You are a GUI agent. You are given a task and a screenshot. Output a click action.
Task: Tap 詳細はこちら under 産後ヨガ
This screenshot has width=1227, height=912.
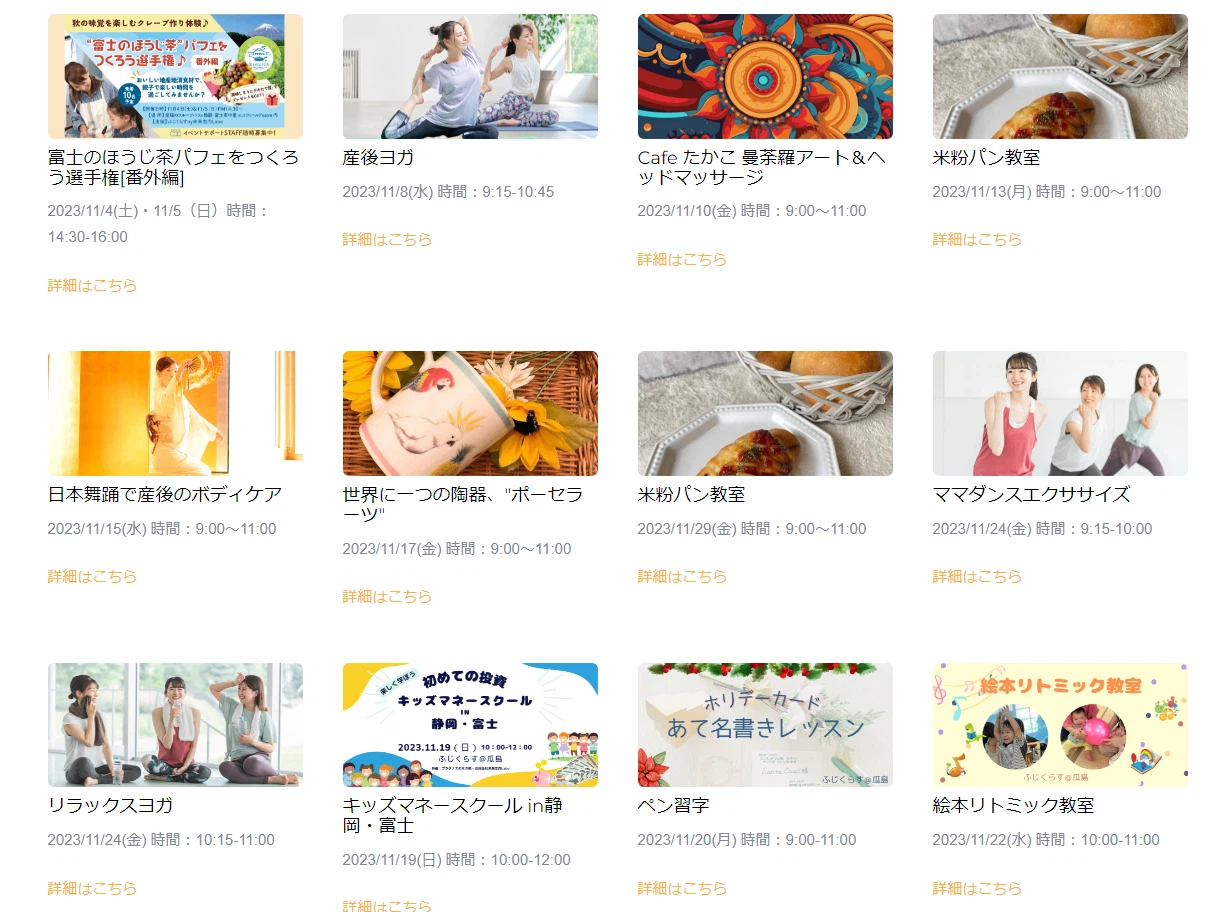(387, 240)
